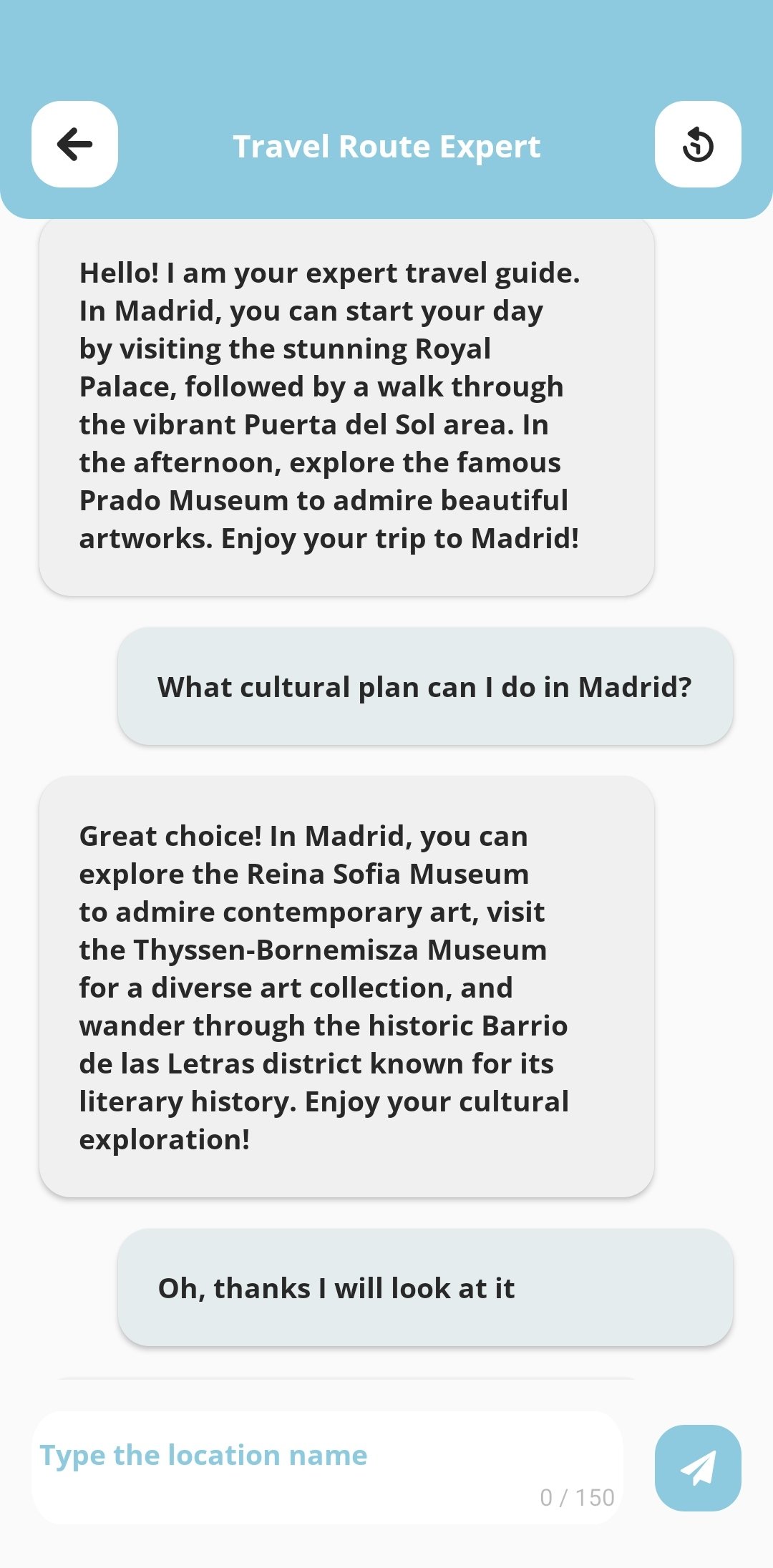
Task: Reset the conversation with the restart icon
Action: (698, 145)
